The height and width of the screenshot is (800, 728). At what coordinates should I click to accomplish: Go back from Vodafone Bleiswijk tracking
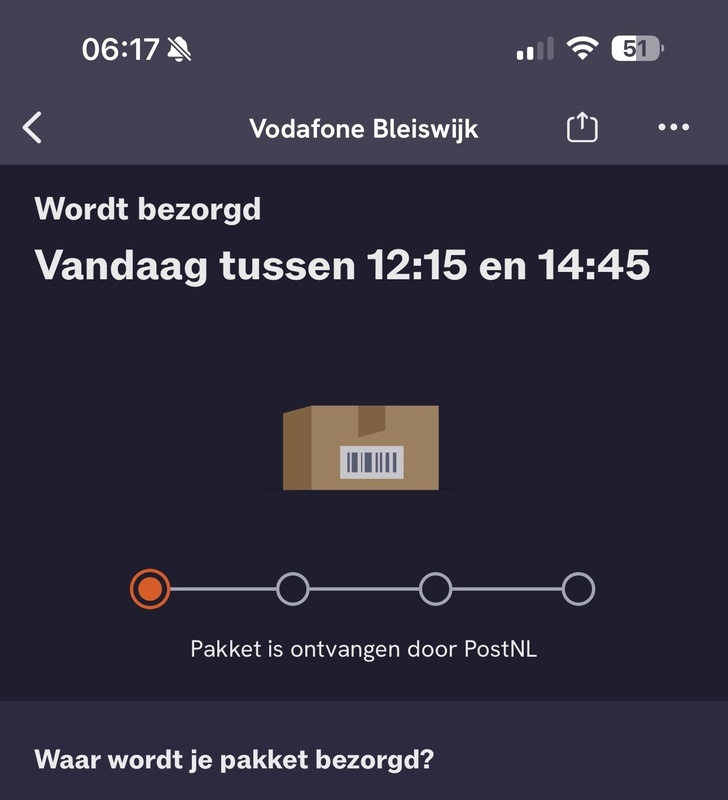coord(33,128)
